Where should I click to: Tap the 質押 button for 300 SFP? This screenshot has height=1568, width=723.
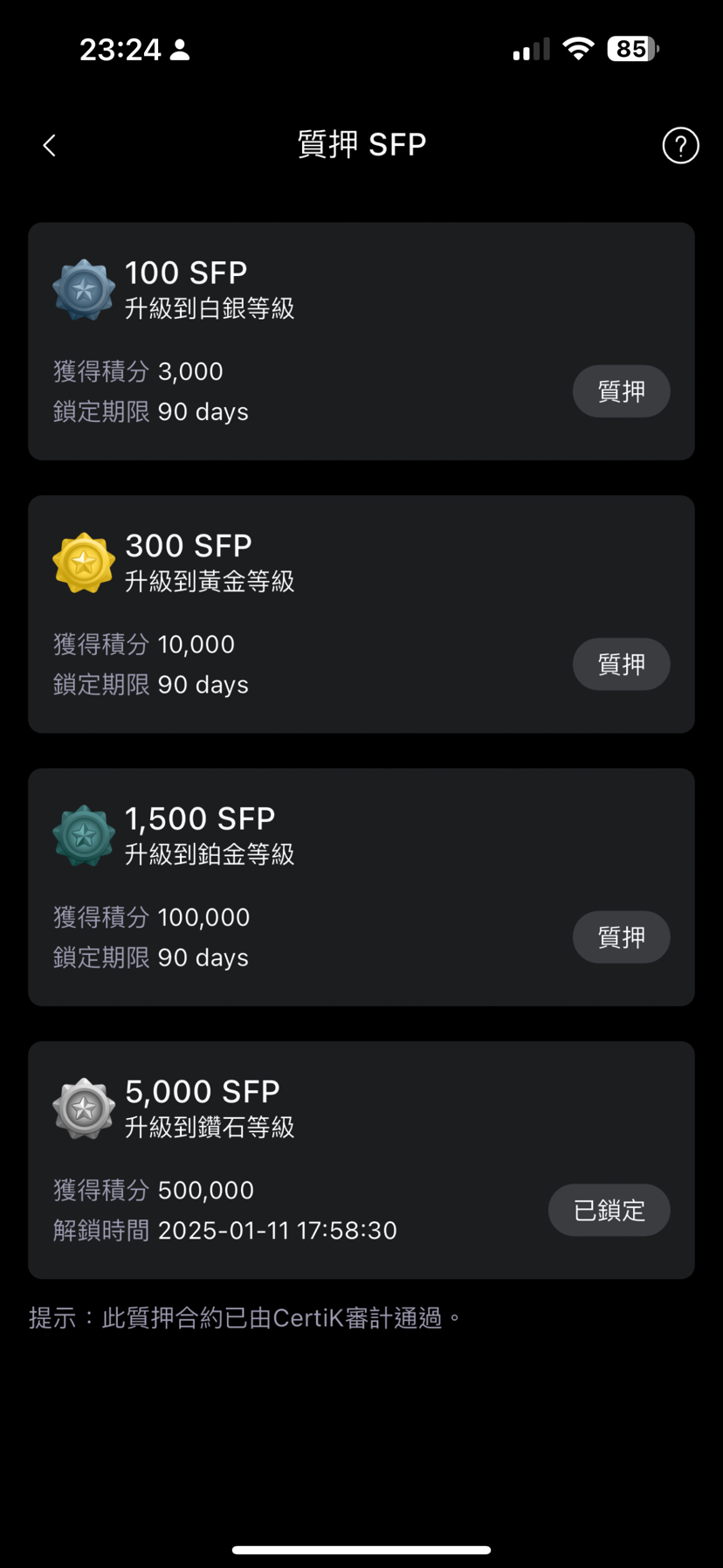click(x=621, y=664)
